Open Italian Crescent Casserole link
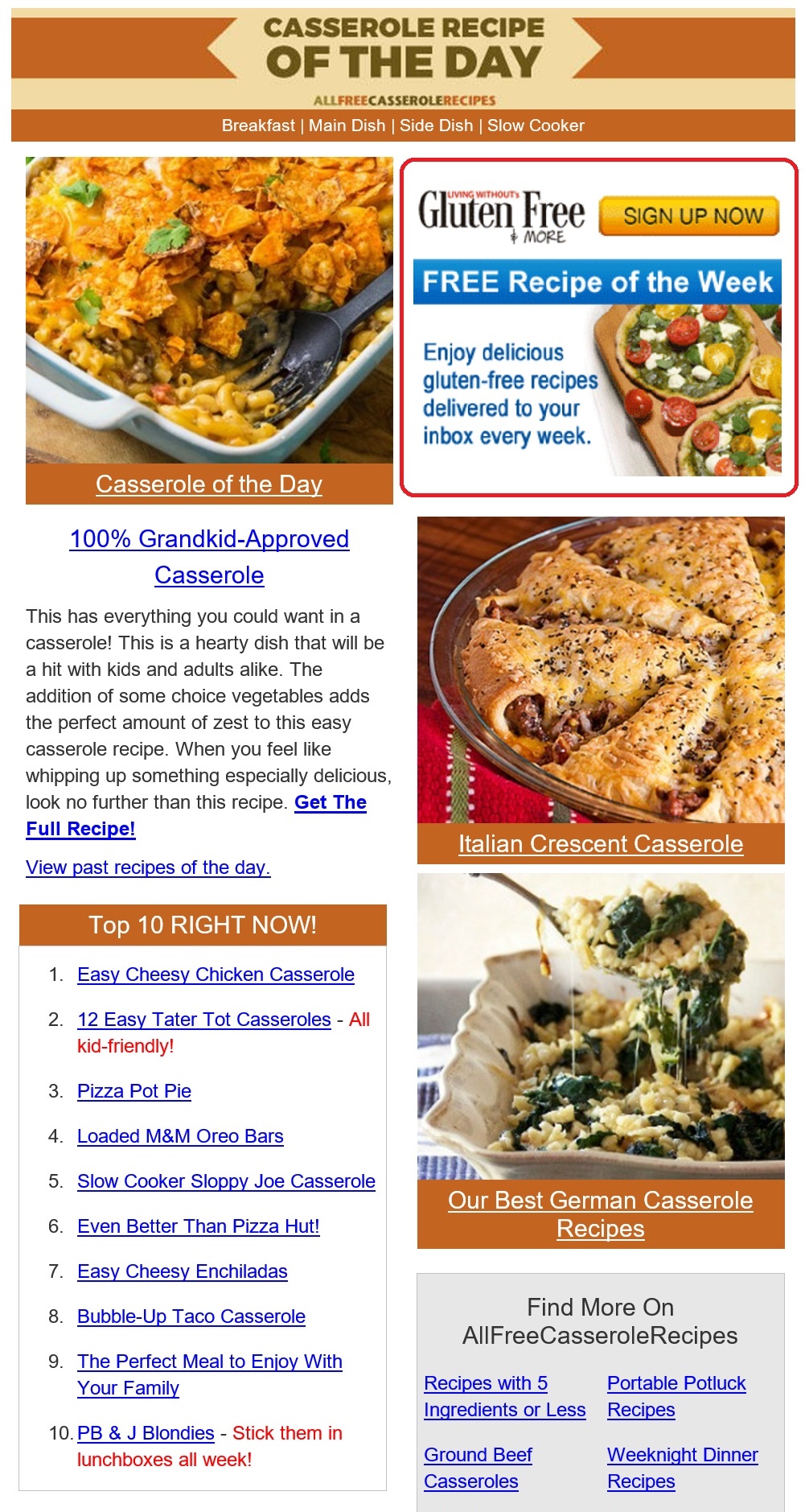 (x=601, y=843)
